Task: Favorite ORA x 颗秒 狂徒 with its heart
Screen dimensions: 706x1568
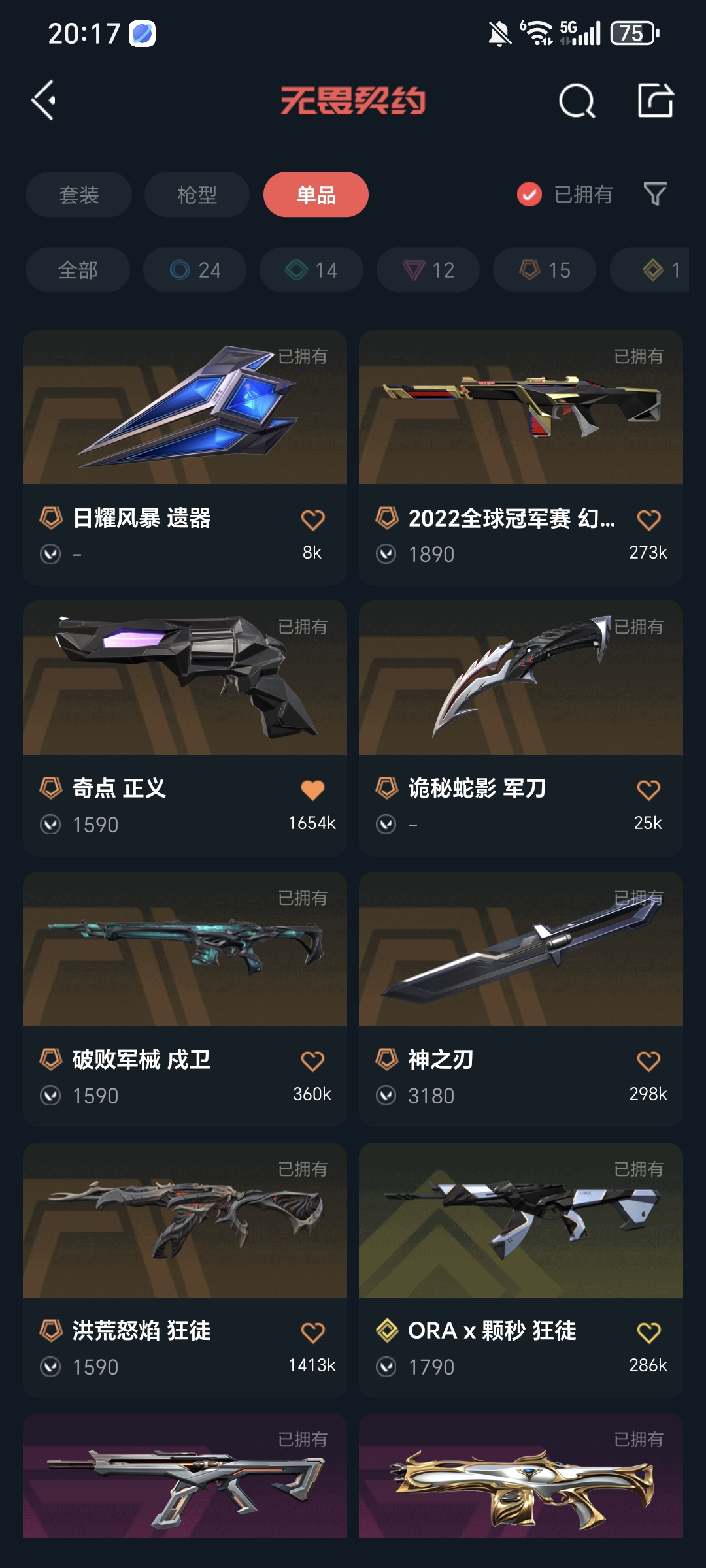Action: (649, 1333)
